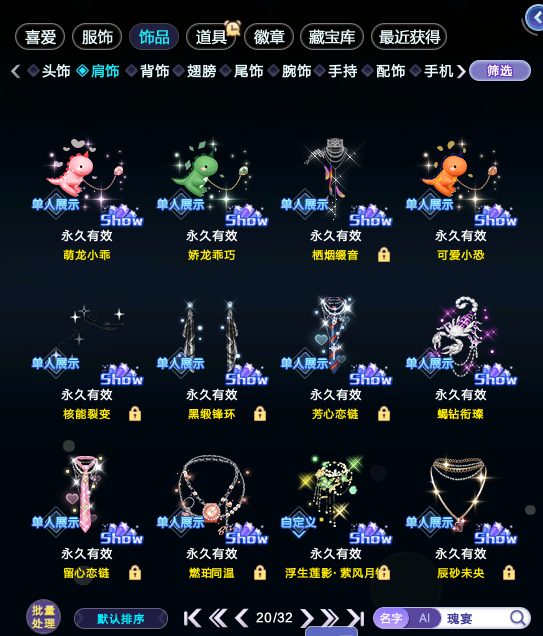
Task: Tap the search magnifier icon
Action: 517,618
